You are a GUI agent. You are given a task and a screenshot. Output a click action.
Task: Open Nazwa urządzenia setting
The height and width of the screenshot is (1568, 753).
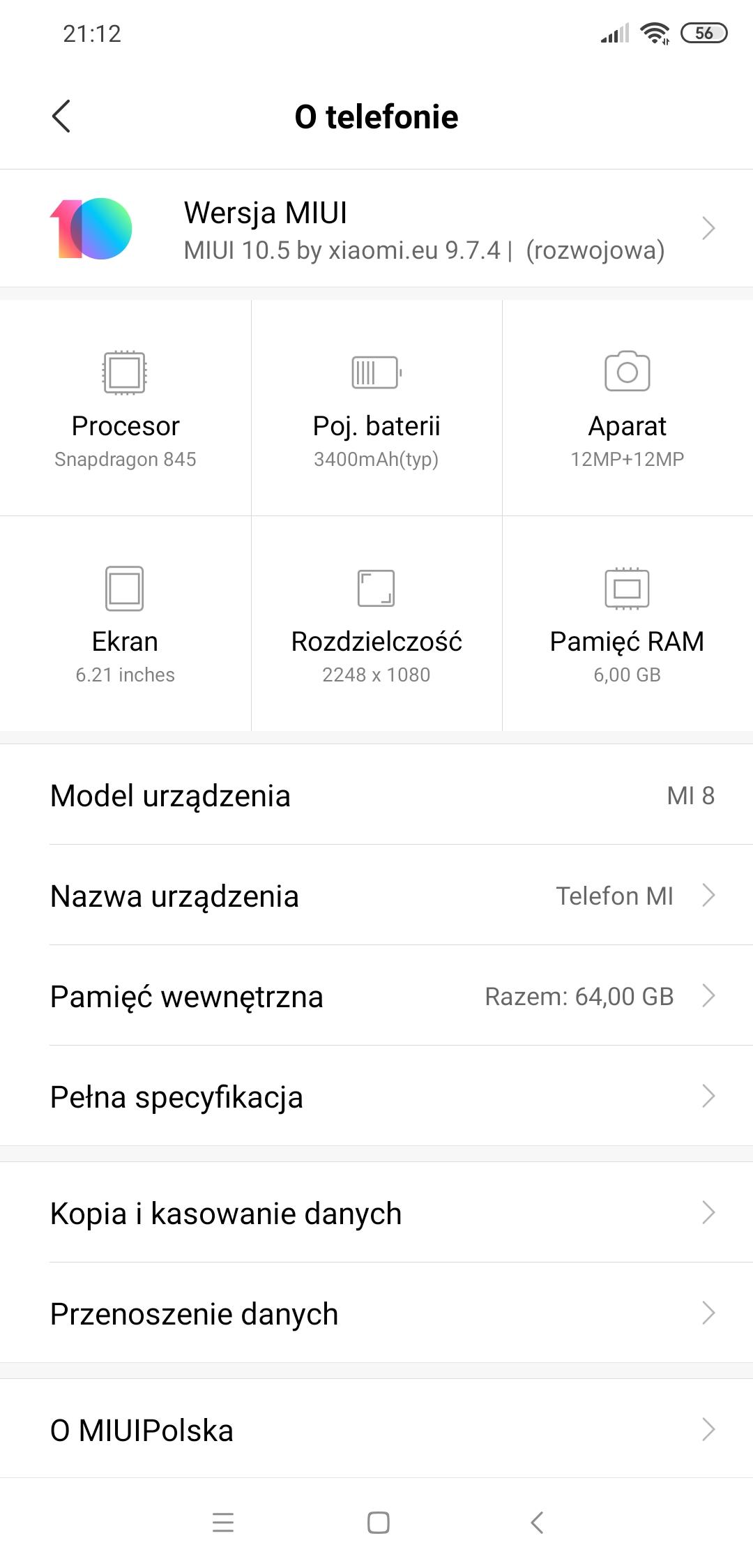pos(376,896)
